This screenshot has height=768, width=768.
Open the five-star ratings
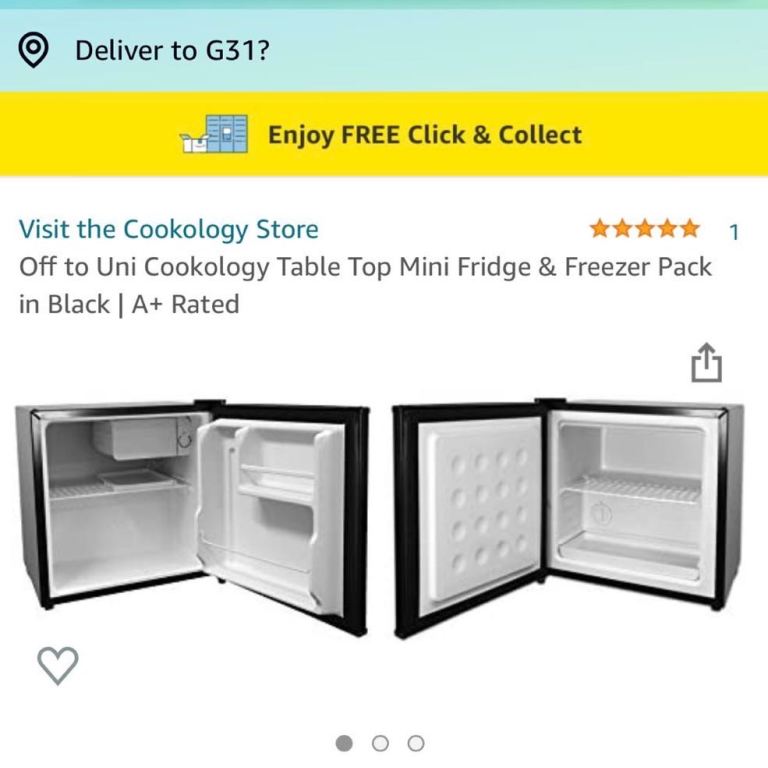[x=645, y=229]
